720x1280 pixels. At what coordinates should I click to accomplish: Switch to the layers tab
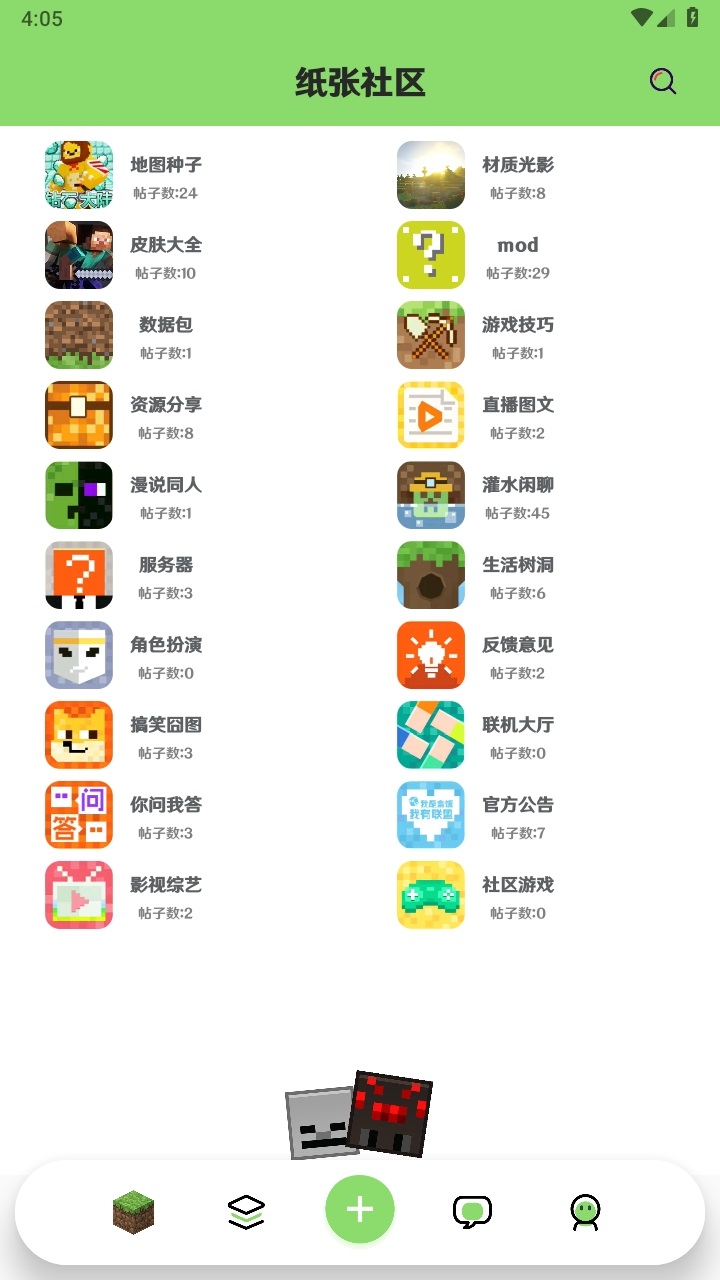(246, 1212)
